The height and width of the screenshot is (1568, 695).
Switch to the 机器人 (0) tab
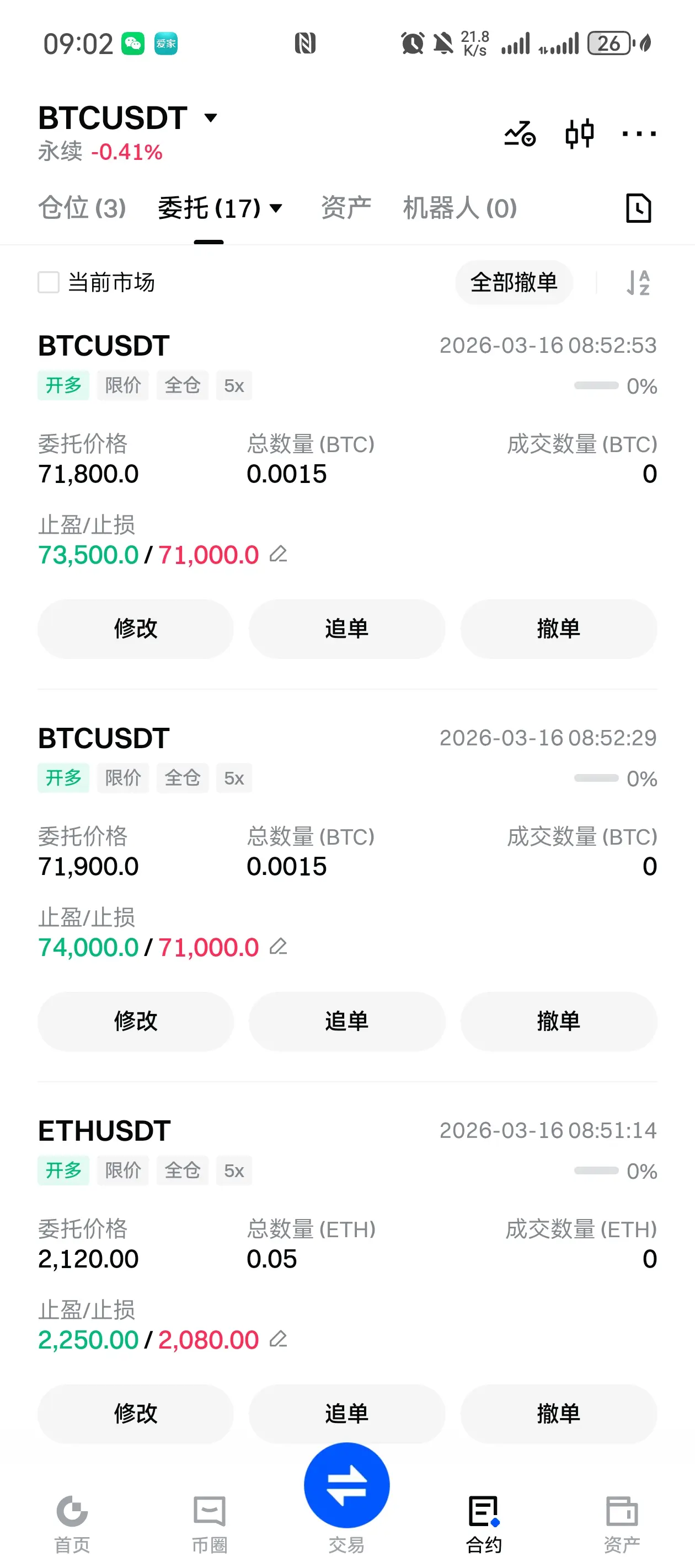[460, 208]
